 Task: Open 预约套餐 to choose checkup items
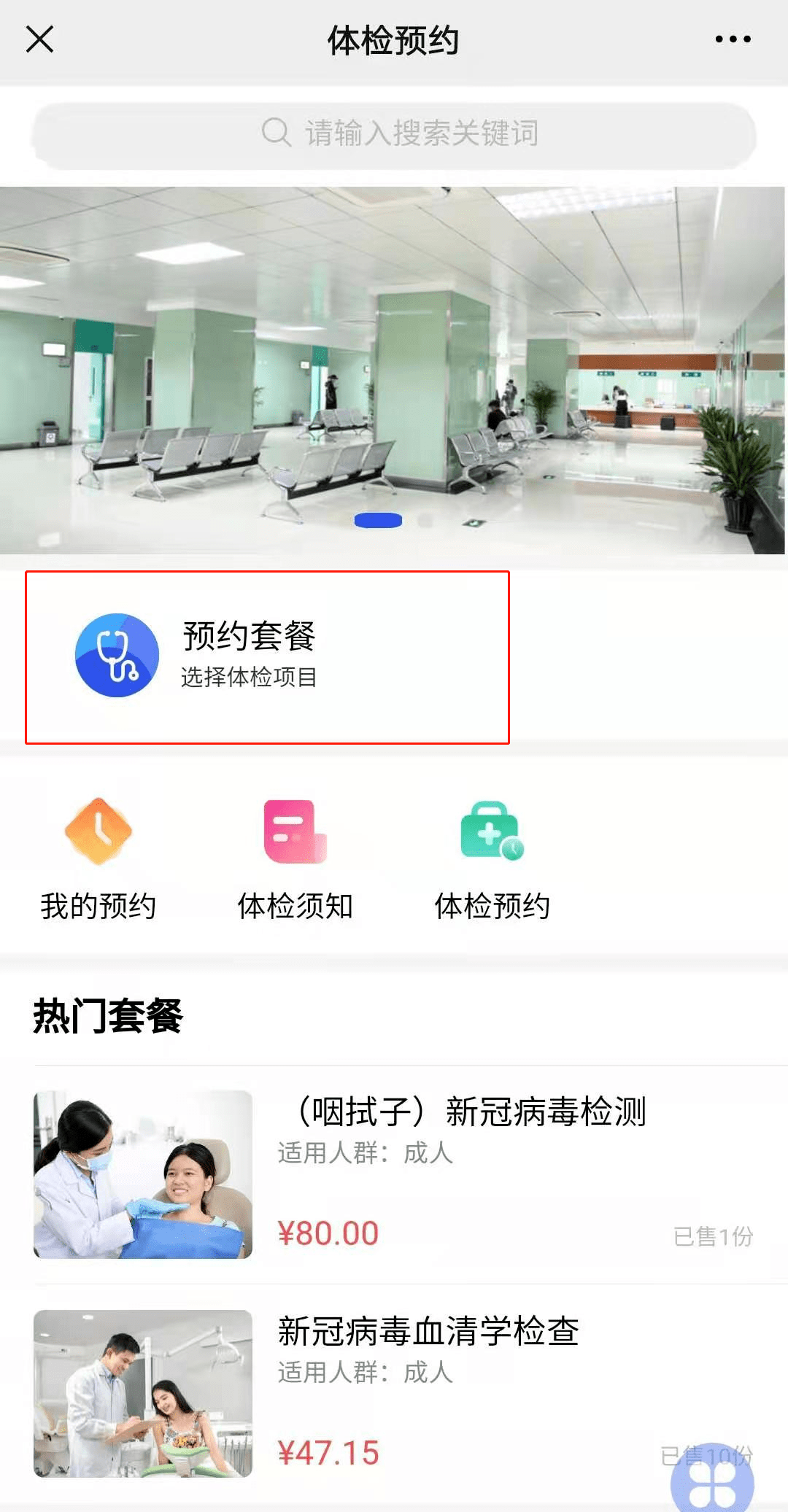coord(248,656)
